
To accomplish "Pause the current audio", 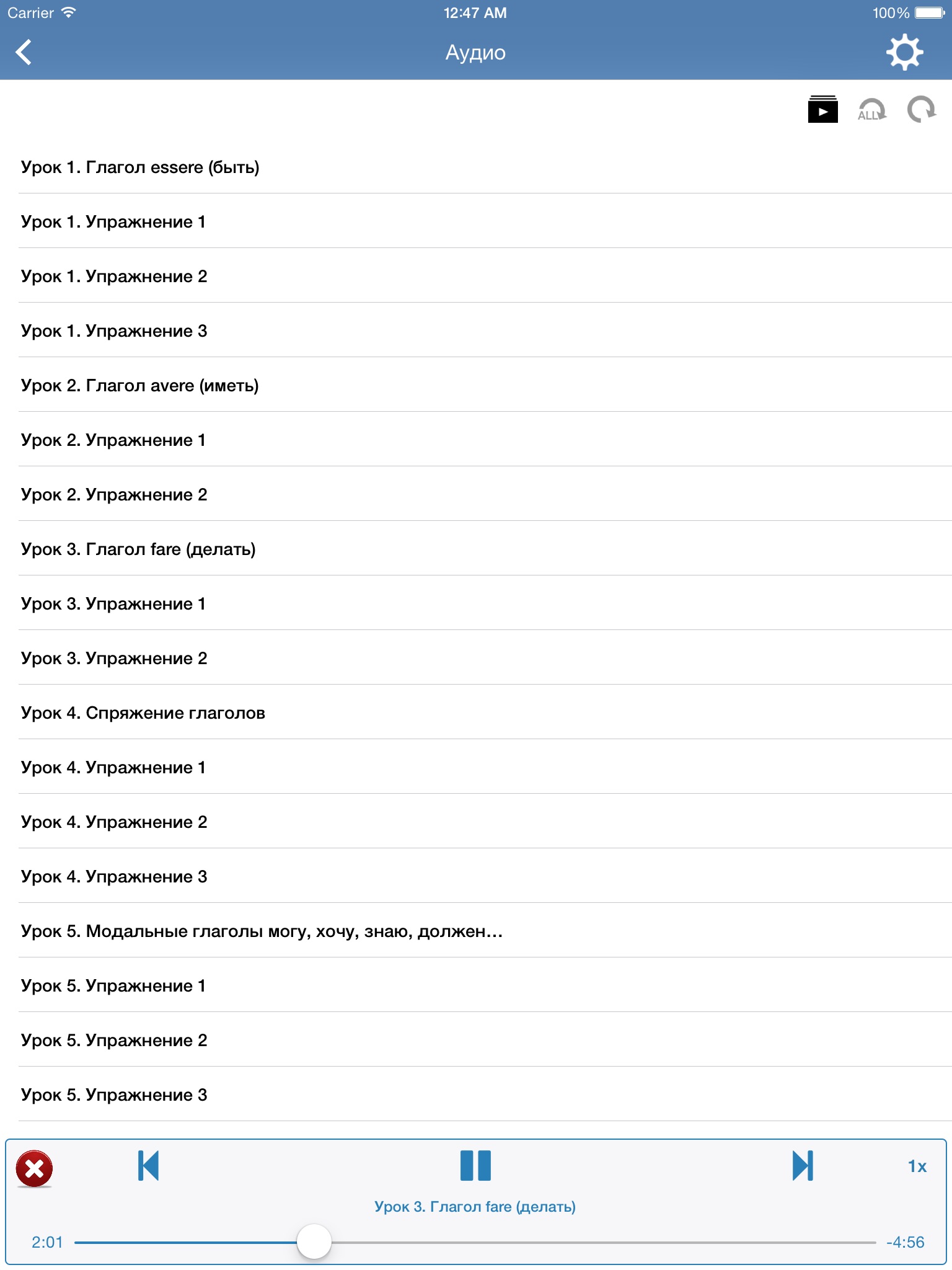I will pyautogui.click(x=475, y=1166).
